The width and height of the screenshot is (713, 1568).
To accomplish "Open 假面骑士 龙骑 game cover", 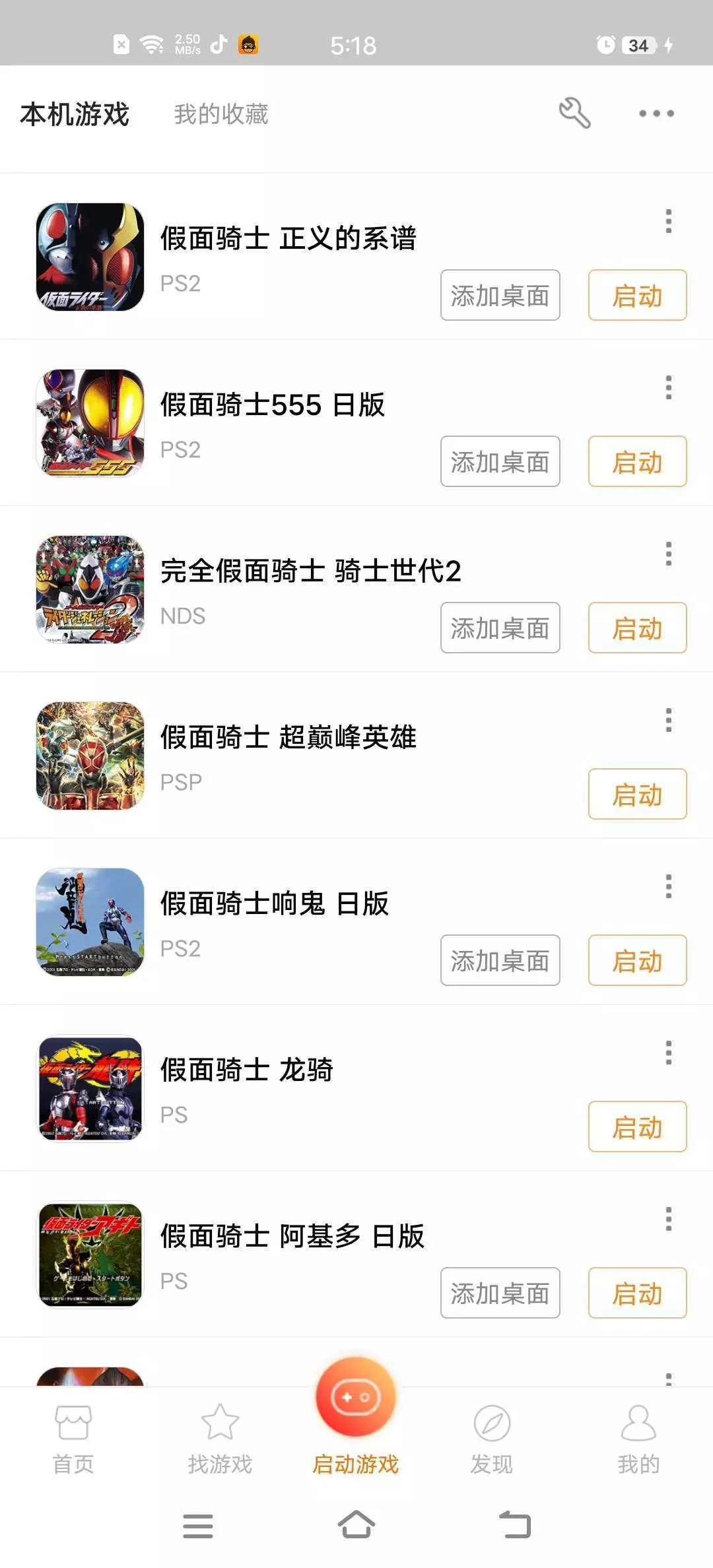I will [90, 1088].
